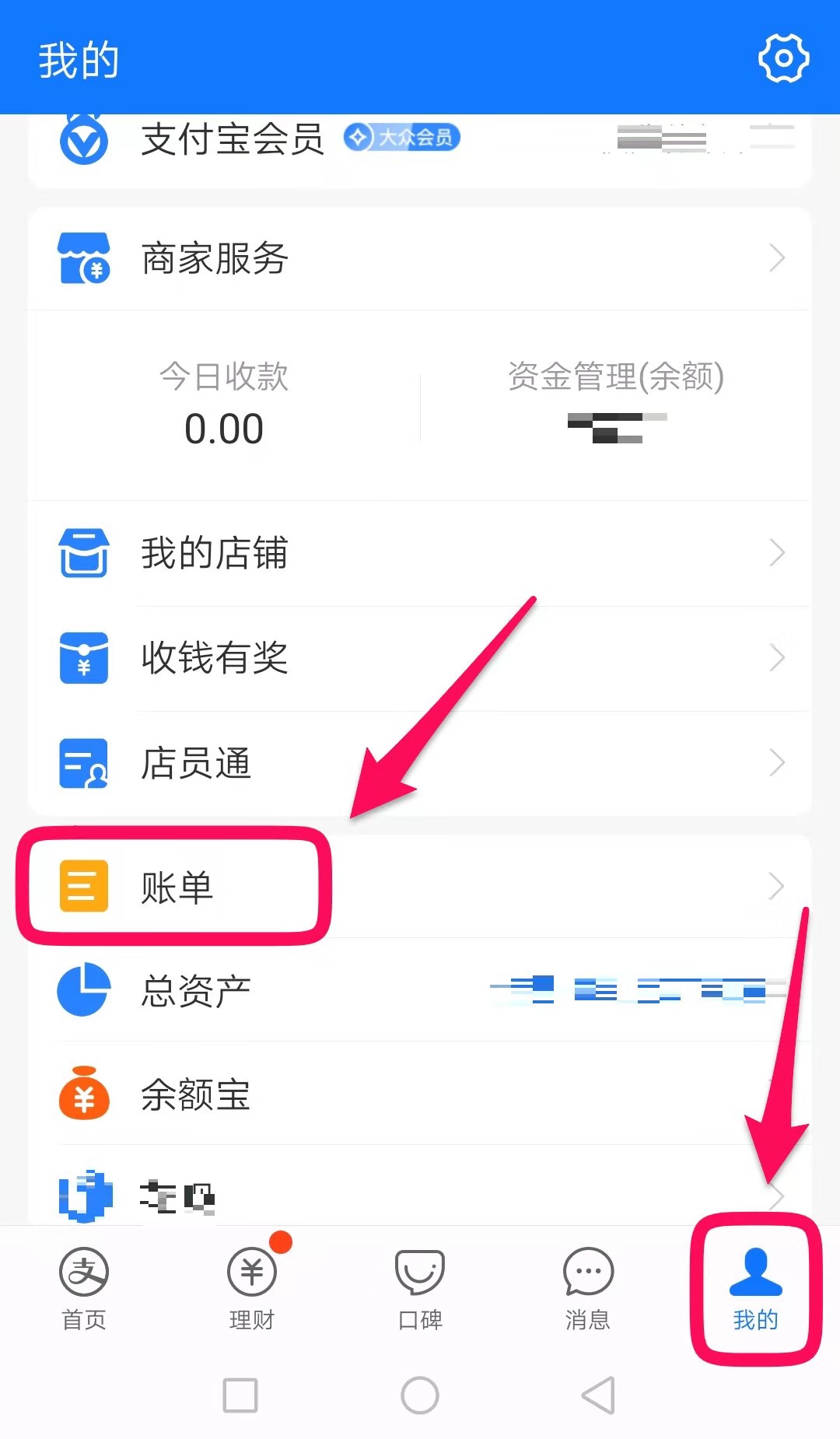
Task: Tap the system back button
Action: (599, 1395)
